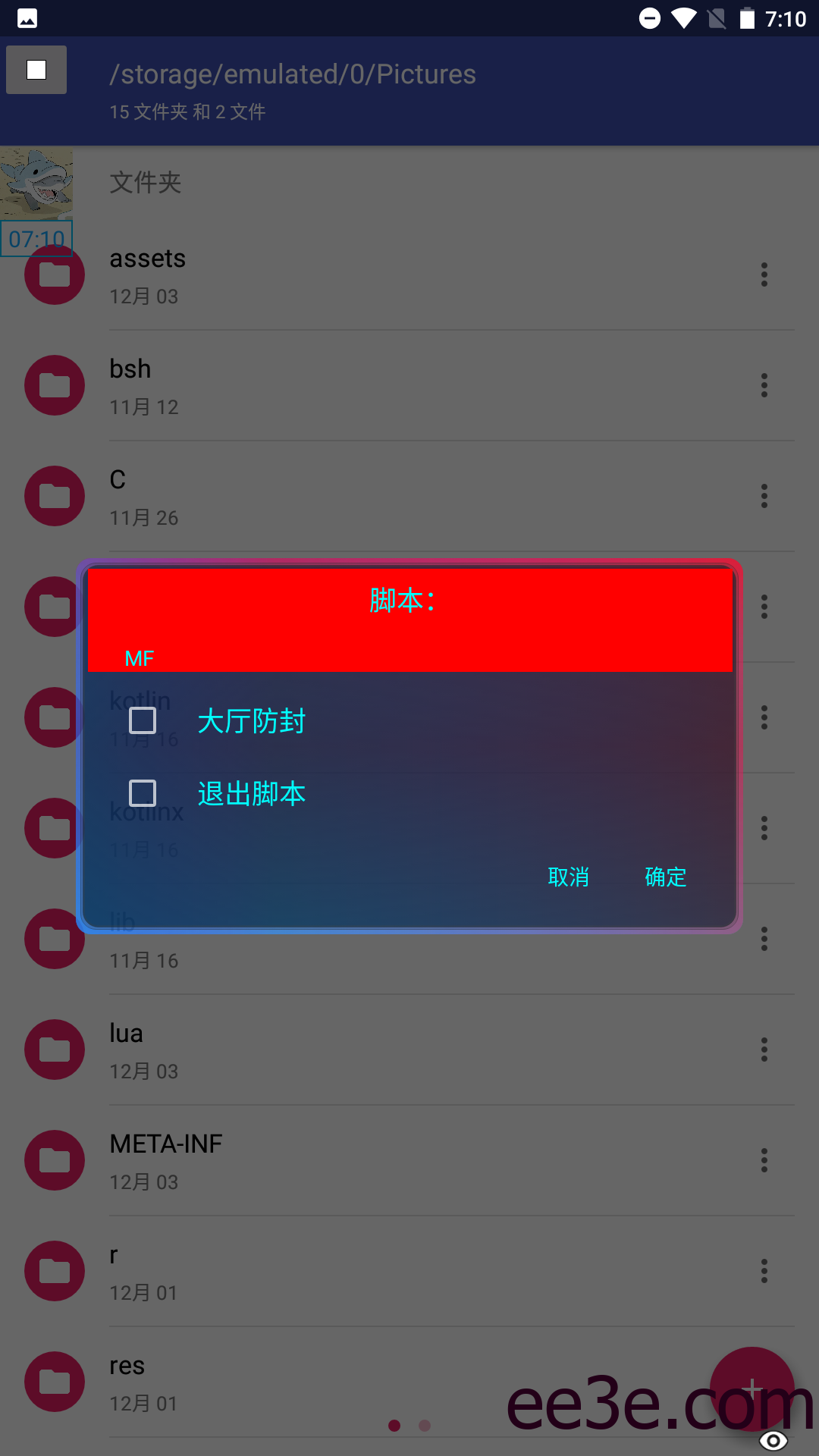Check the 退出脚本 checkbox
The width and height of the screenshot is (819, 1456).
[x=143, y=793]
